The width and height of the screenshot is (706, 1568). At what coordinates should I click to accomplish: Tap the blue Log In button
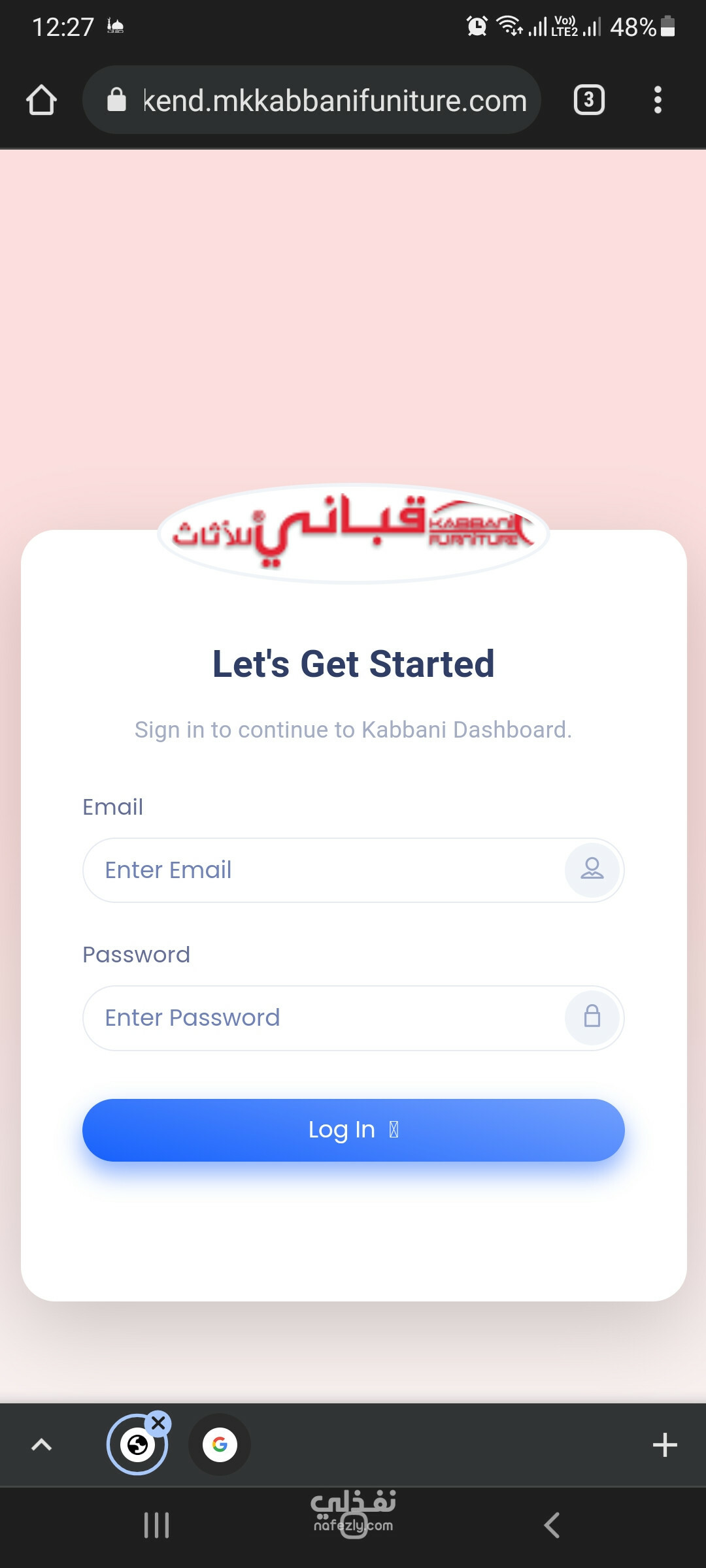[x=353, y=1130]
